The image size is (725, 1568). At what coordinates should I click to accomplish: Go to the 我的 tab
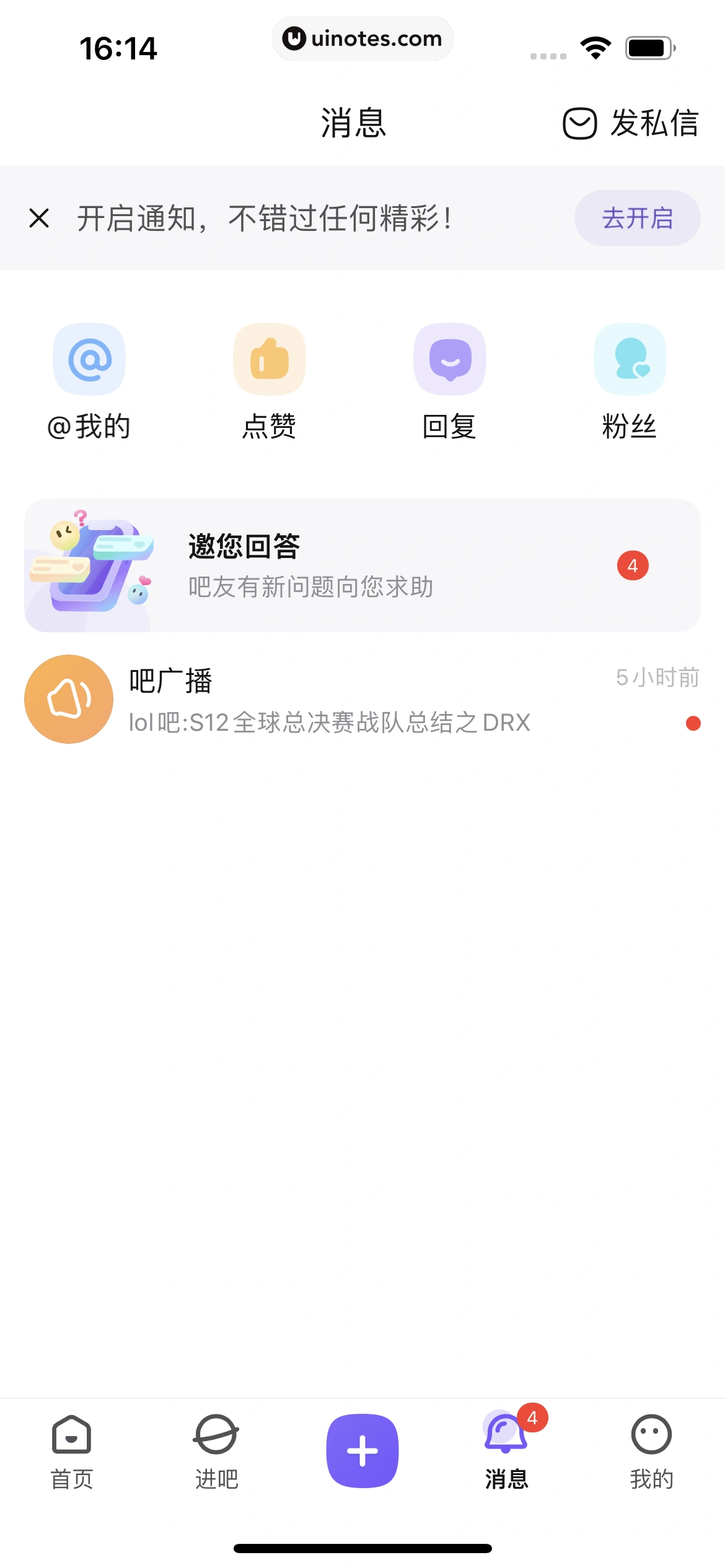(651, 1451)
